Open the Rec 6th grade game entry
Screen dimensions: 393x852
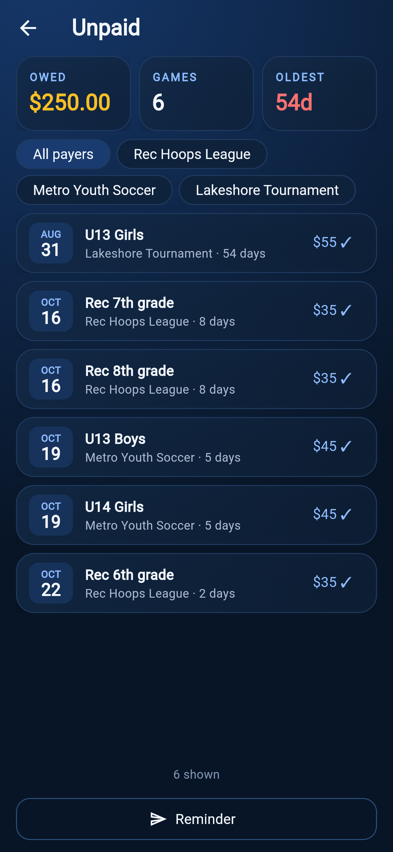[196, 582]
